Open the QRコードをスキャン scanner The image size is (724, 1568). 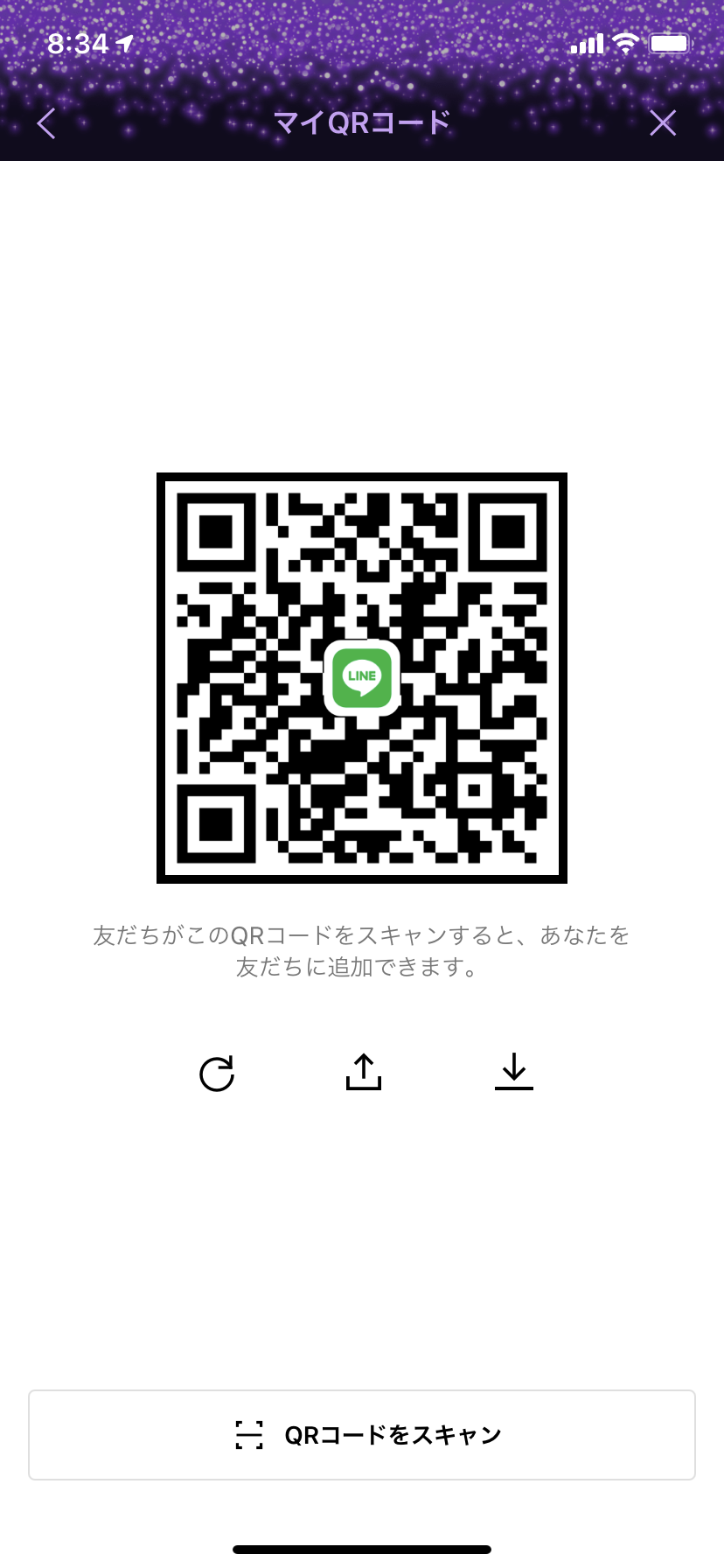362,1435
